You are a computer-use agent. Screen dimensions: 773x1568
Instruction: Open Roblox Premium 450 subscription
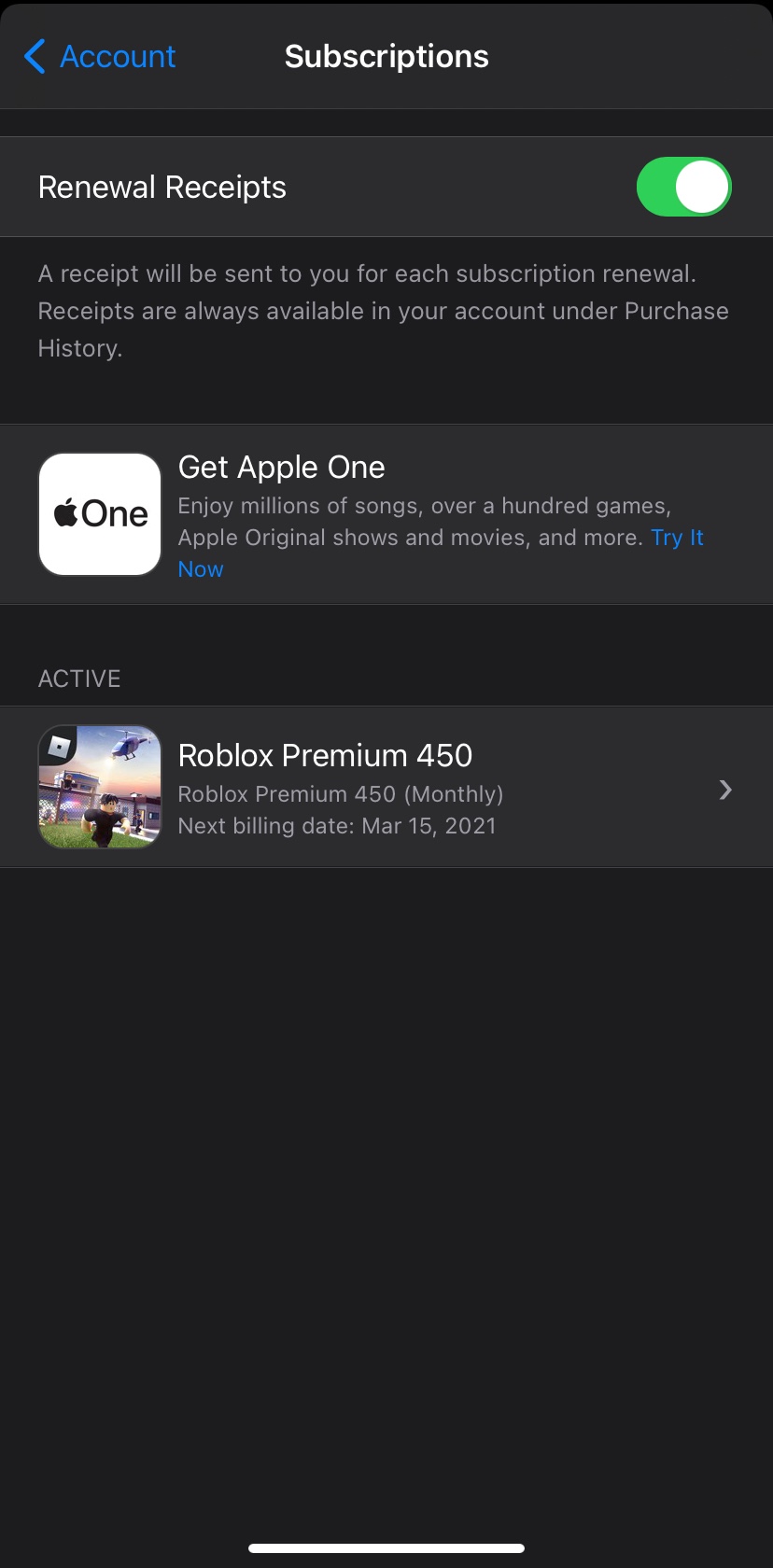coord(386,788)
